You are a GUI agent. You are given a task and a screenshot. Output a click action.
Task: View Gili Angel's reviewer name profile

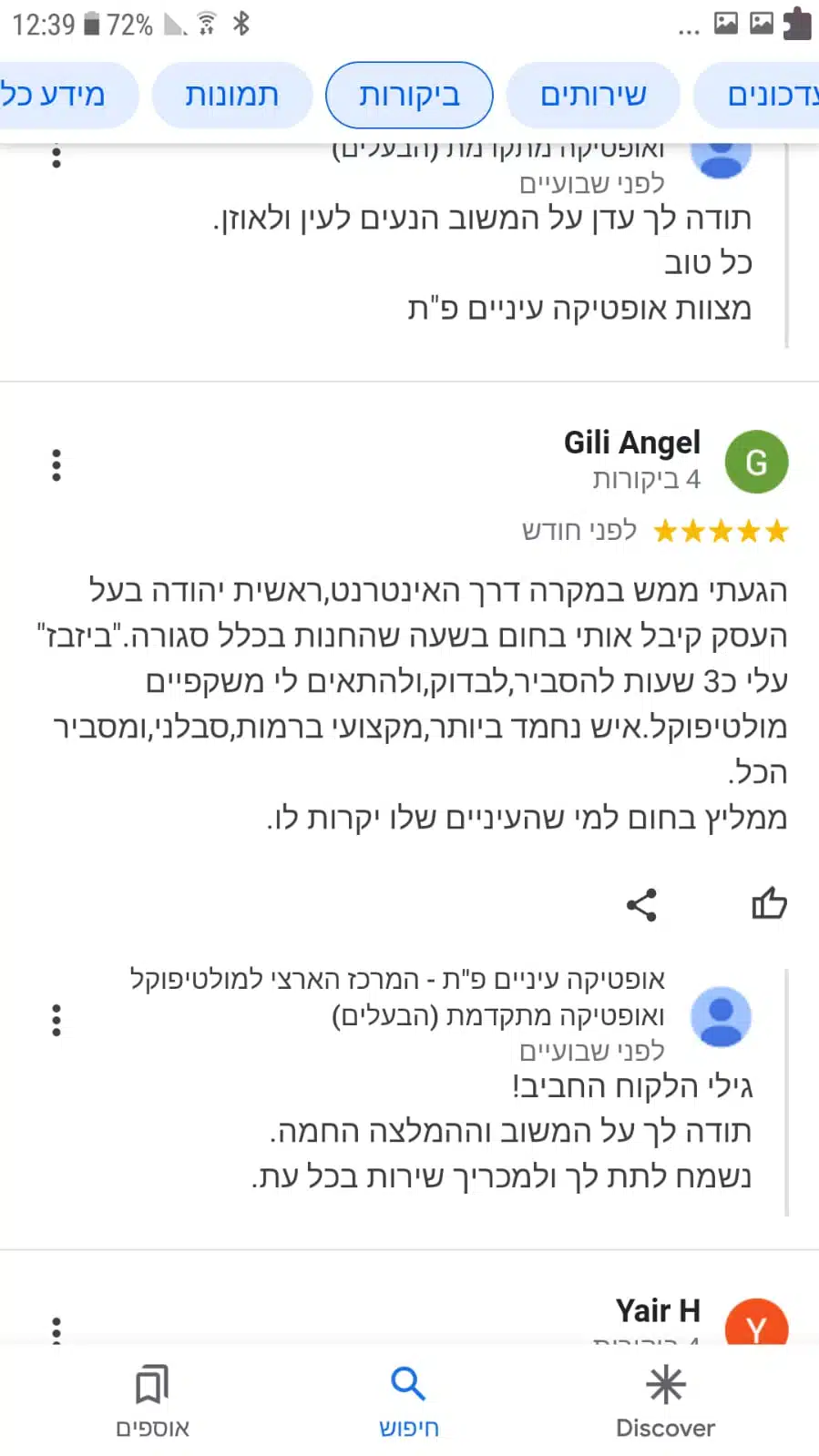click(631, 443)
